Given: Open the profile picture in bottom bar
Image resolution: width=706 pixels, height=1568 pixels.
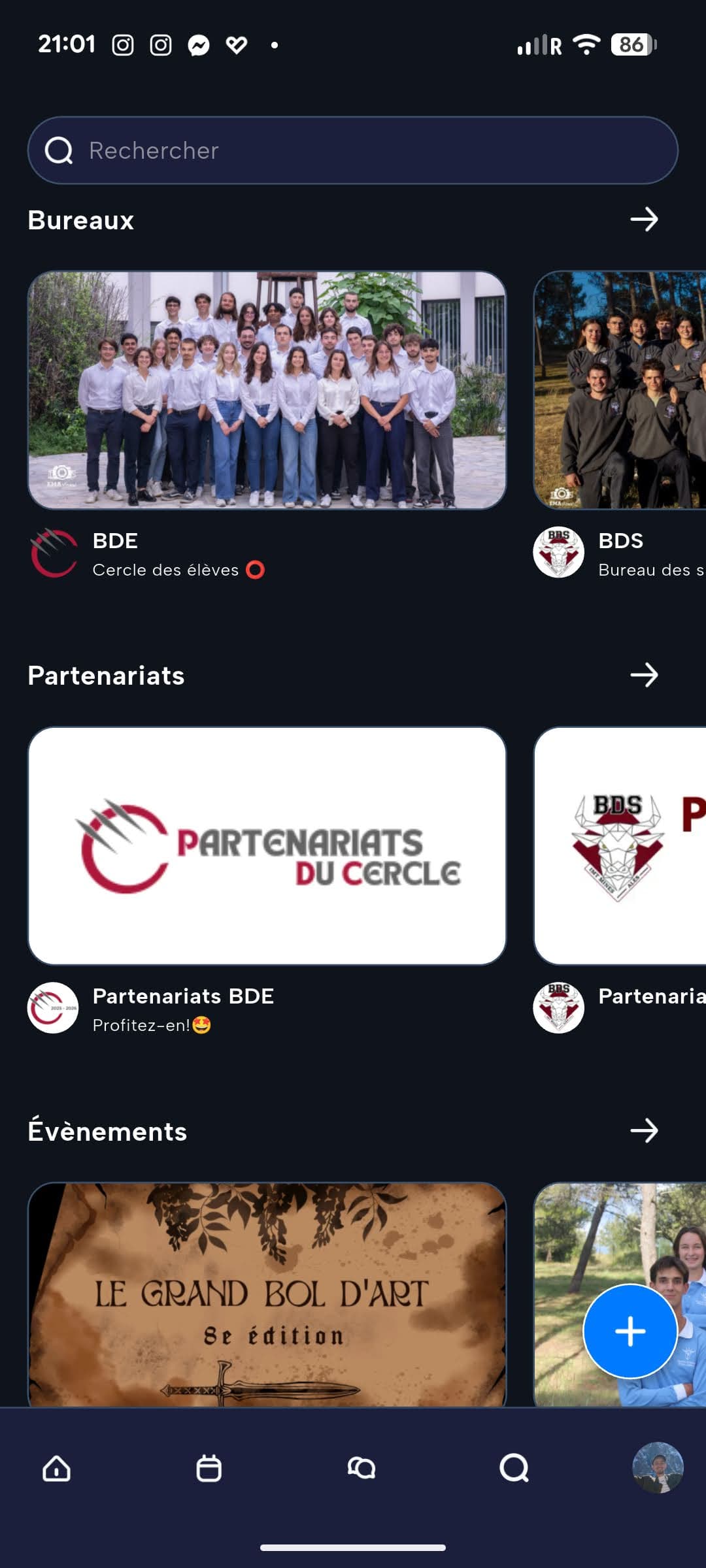Looking at the screenshot, I should tap(657, 1470).
